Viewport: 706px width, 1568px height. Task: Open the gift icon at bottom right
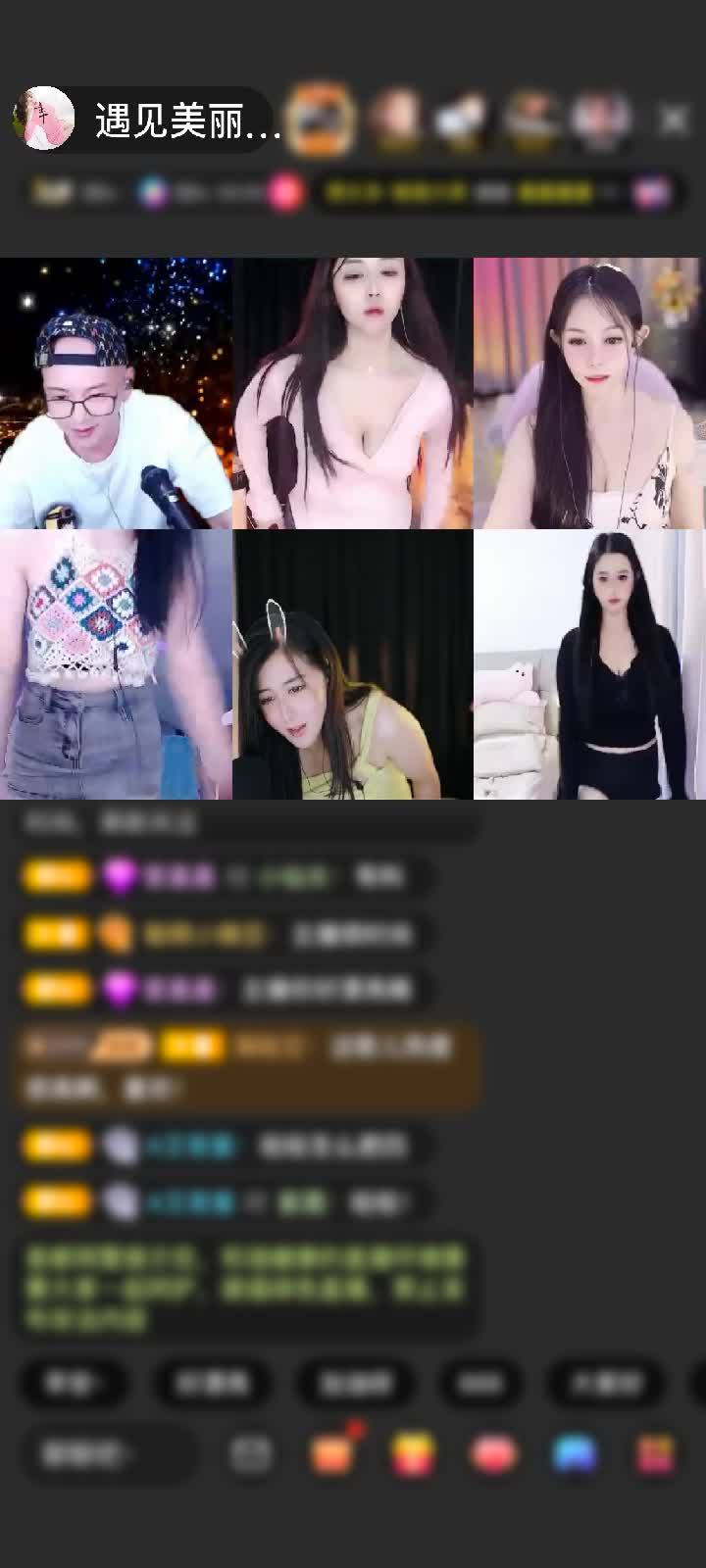click(x=655, y=1454)
